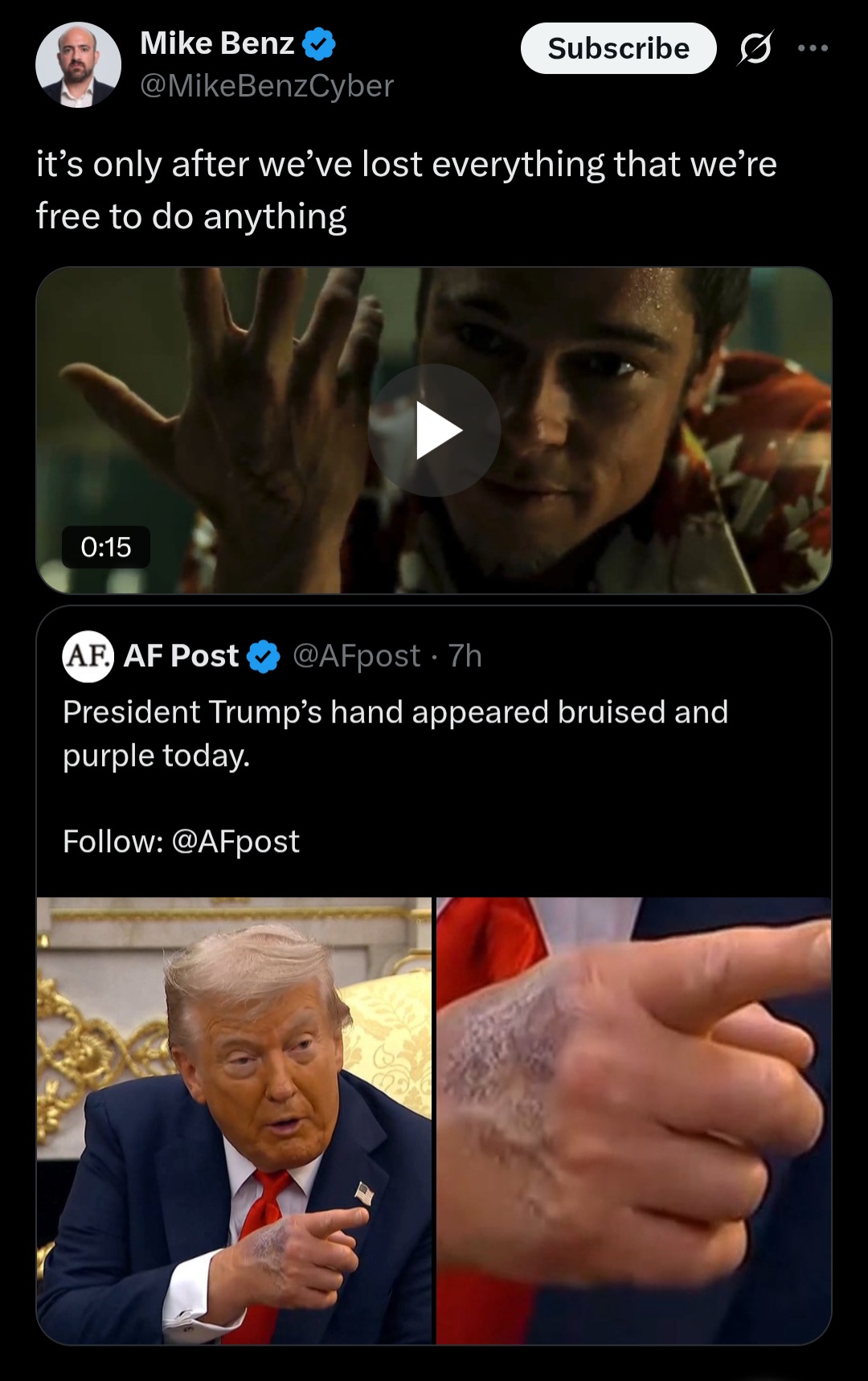View the close-up hand photo
The height and width of the screenshot is (1381, 868).
633,1119
